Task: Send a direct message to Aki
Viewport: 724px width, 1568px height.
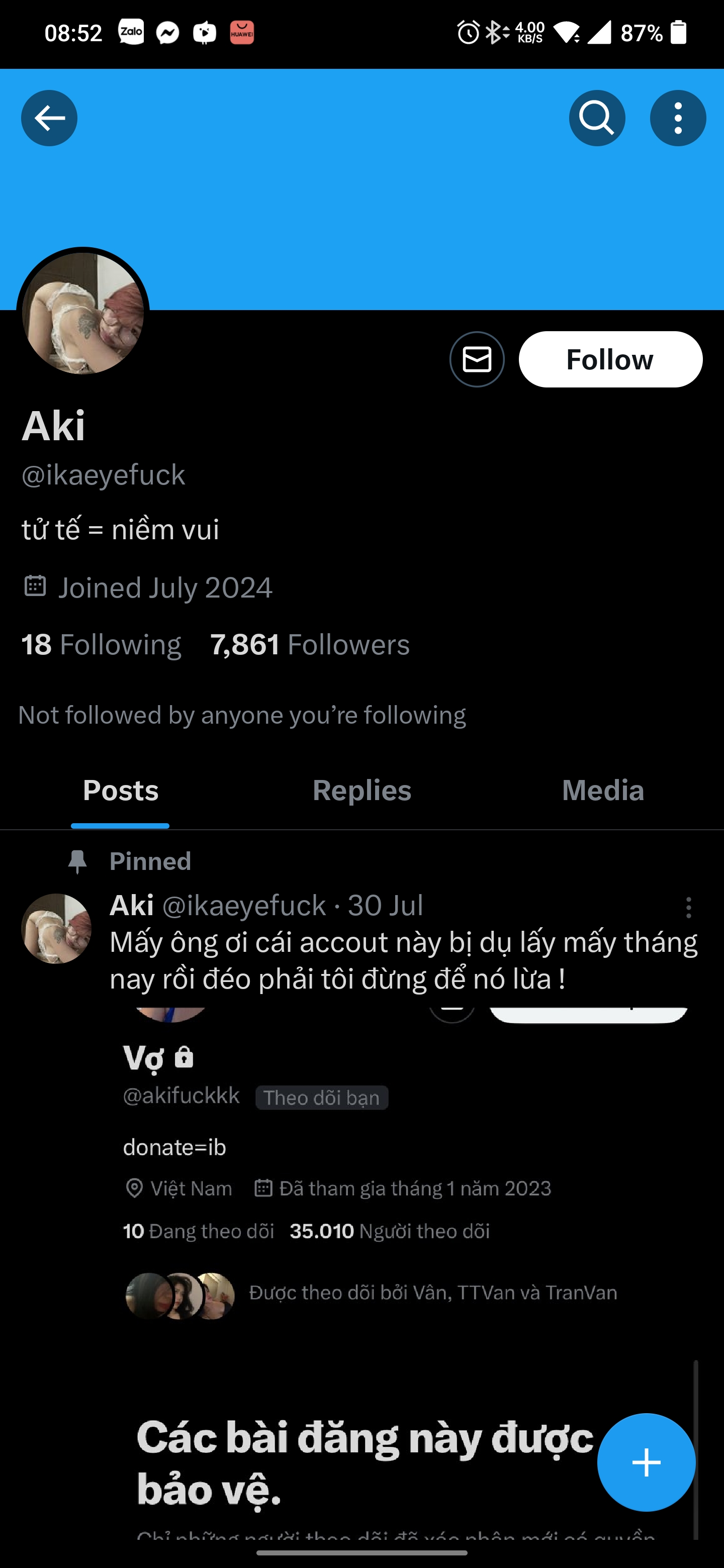Action: coord(477,359)
